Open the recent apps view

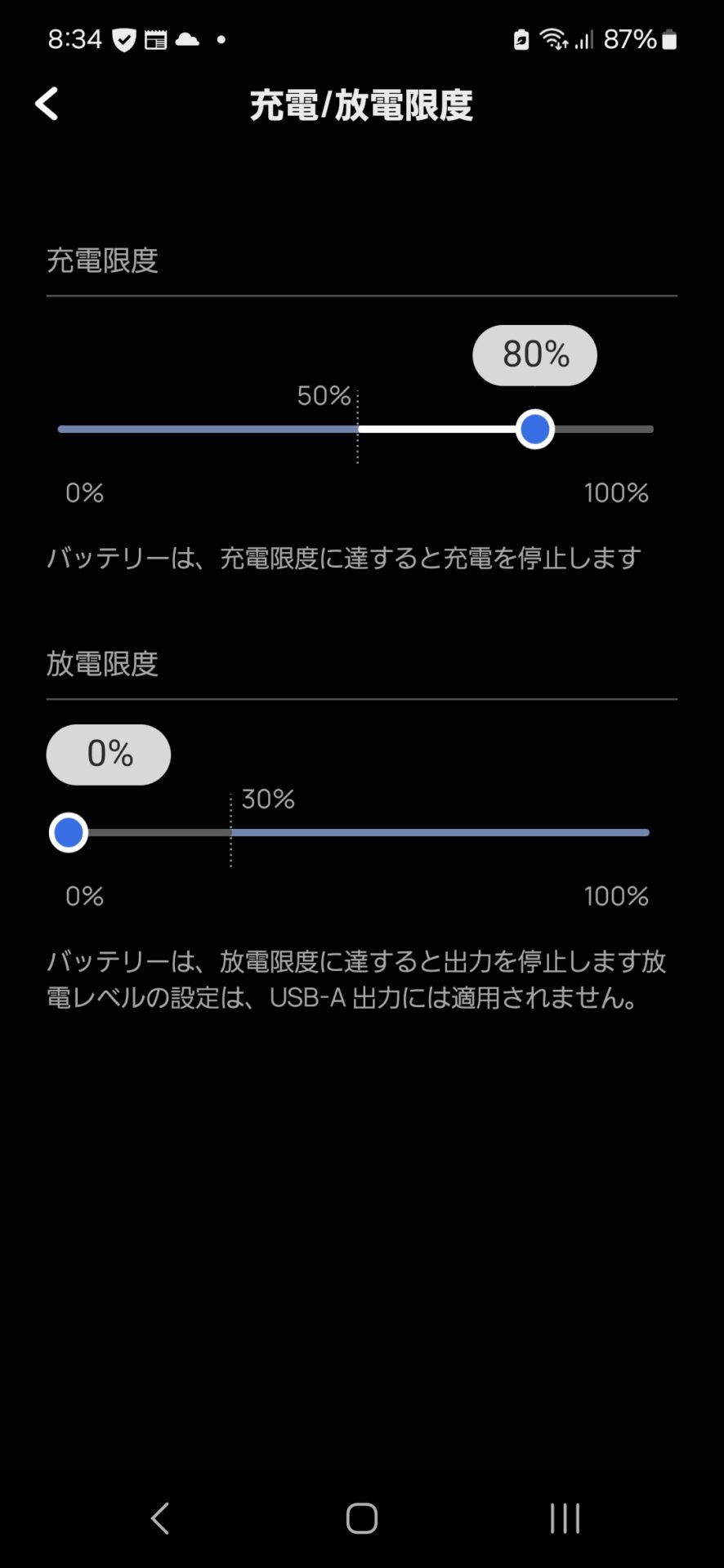click(x=565, y=1518)
